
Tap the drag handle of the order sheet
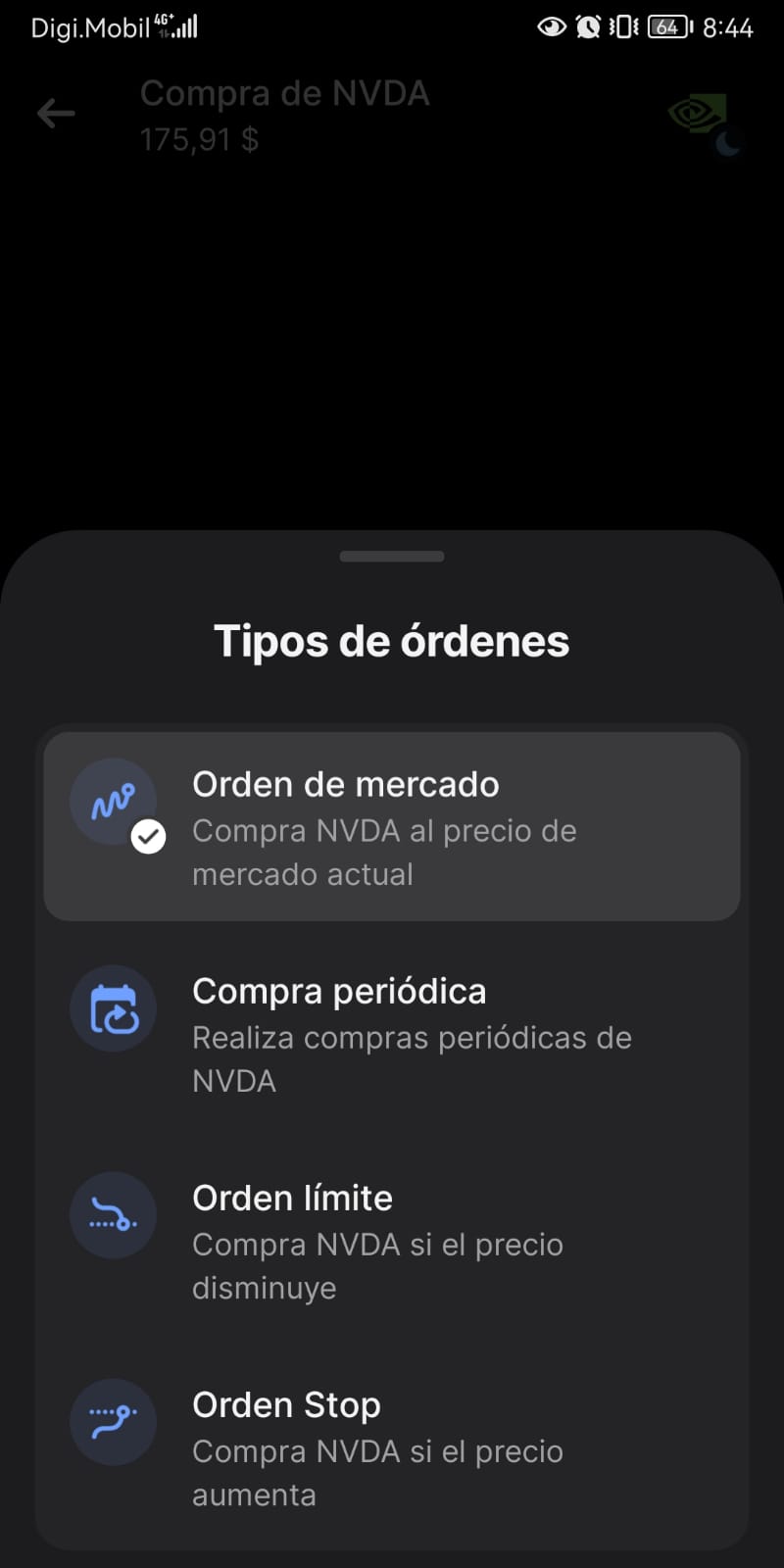pyautogui.click(x=392, y=556)
